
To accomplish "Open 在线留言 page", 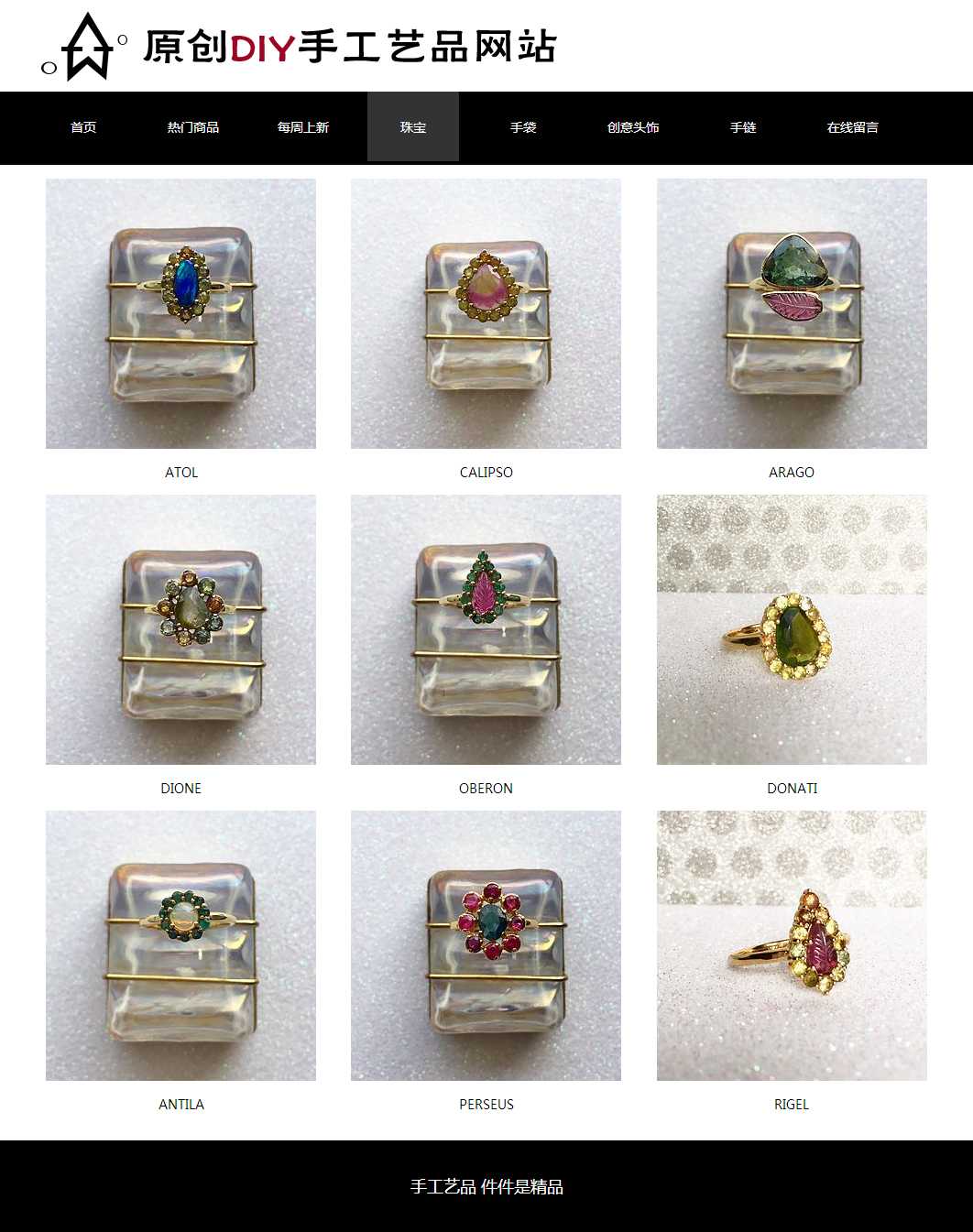I will [853, 127].
